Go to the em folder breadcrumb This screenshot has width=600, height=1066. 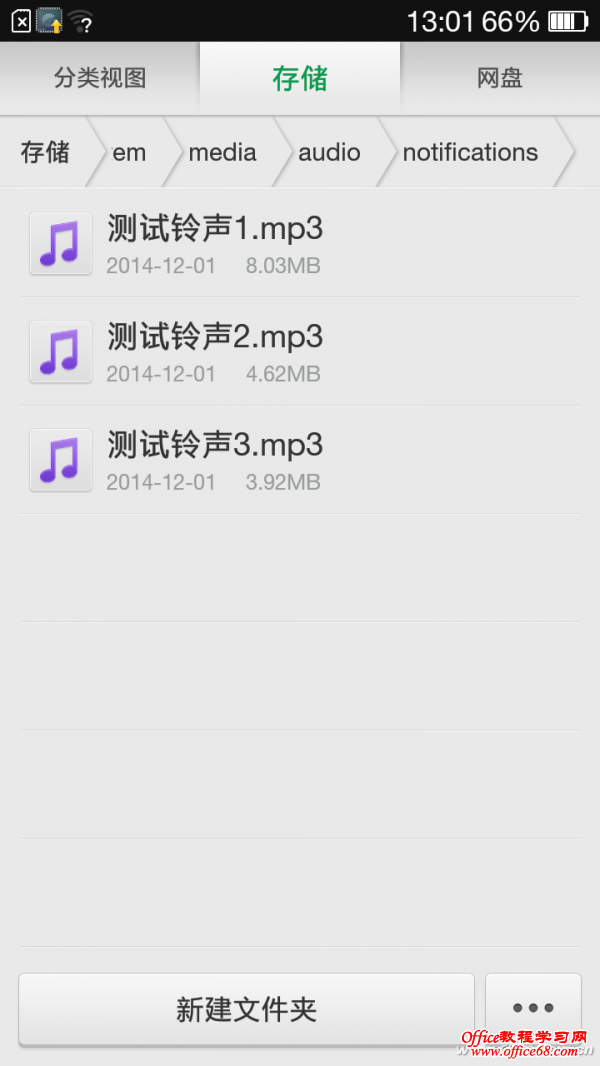click(129, 153)
